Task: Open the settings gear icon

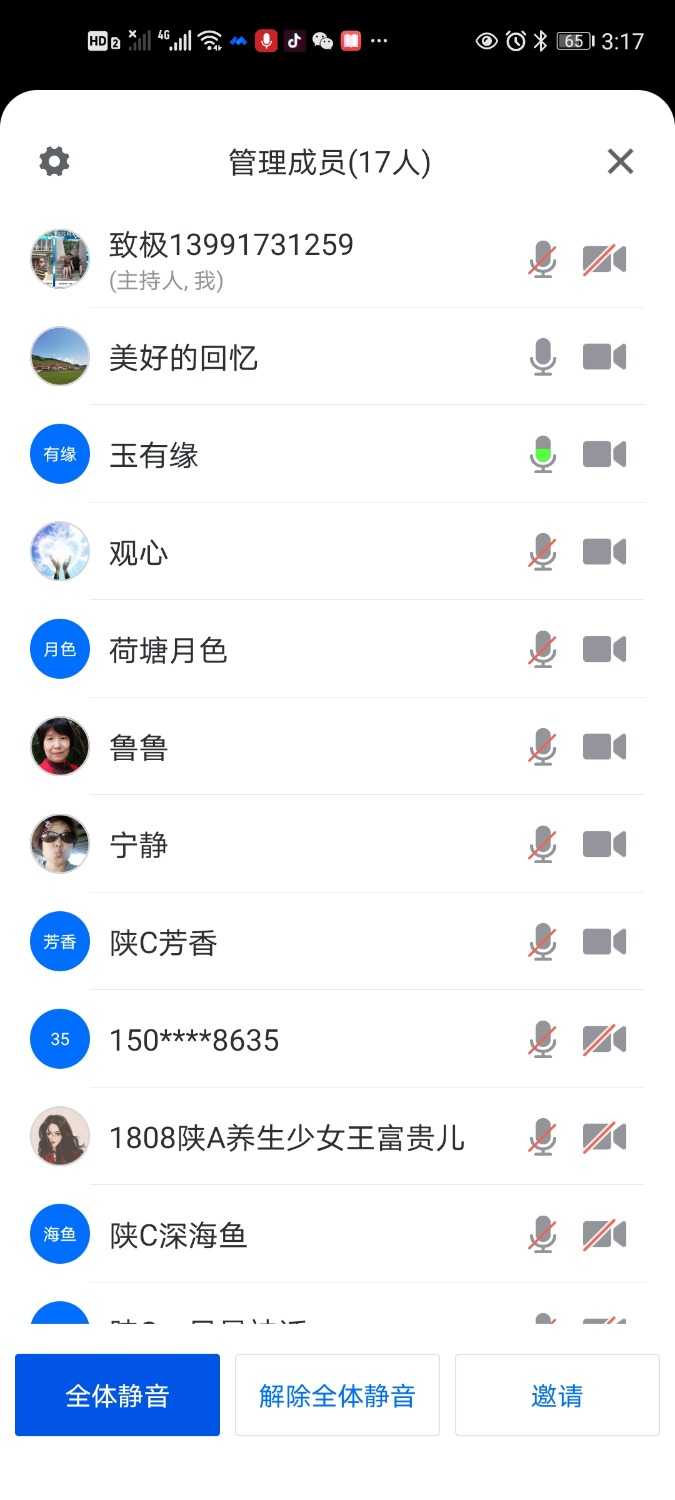Action: (54, 161)
